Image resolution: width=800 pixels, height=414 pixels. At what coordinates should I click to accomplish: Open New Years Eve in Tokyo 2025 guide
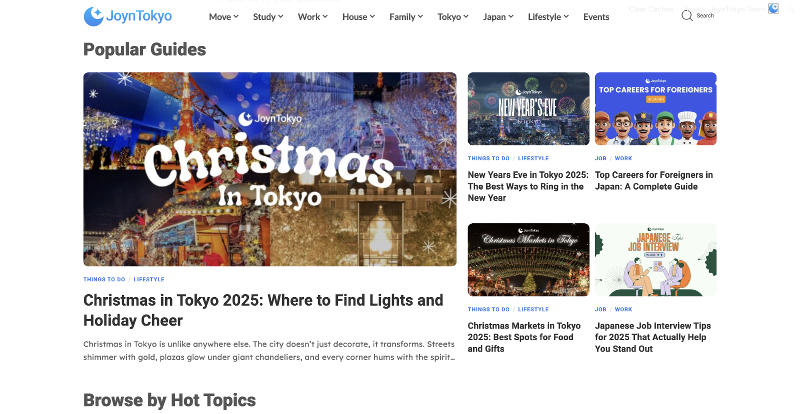526,186
